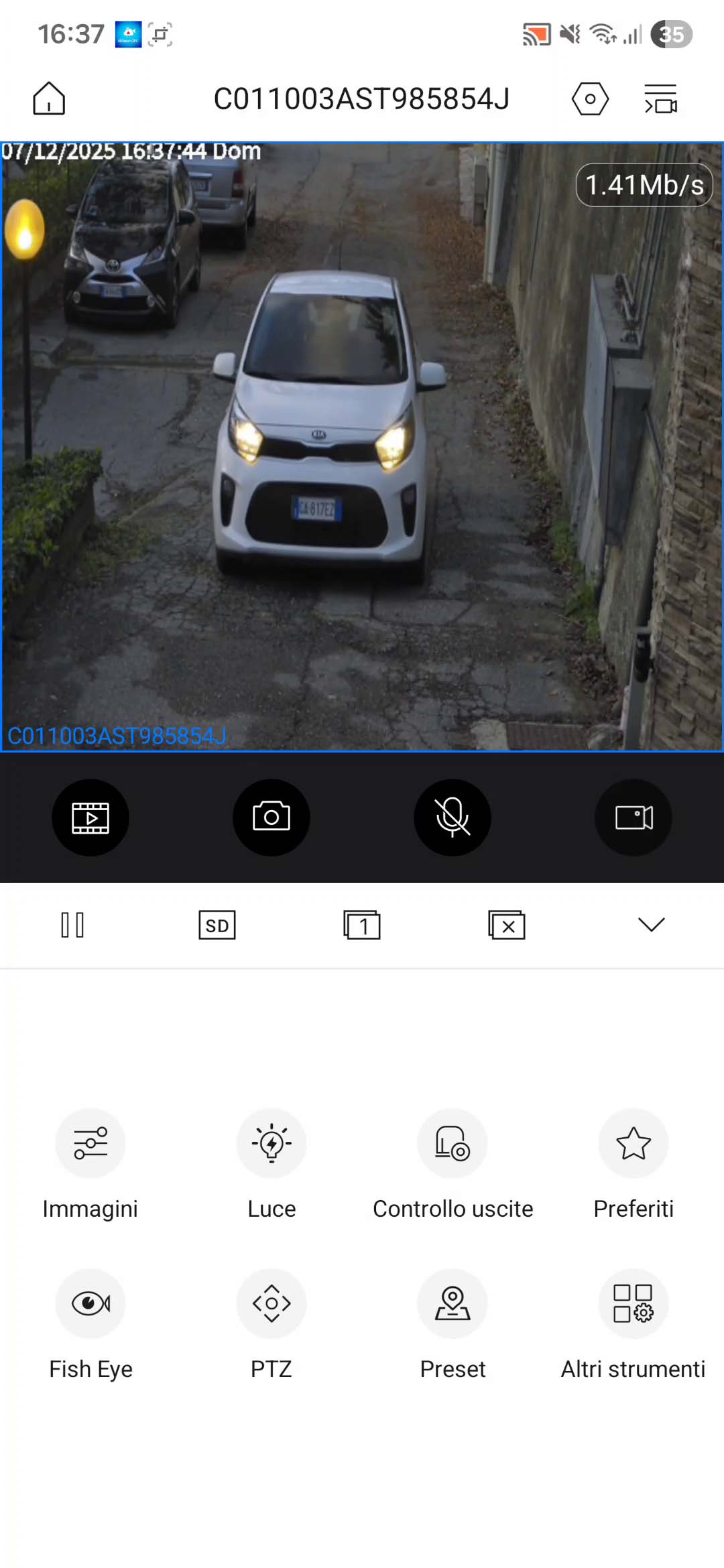724x1568 pixels.
Task: Pause the live stream
Action: [x=72, y=925]
